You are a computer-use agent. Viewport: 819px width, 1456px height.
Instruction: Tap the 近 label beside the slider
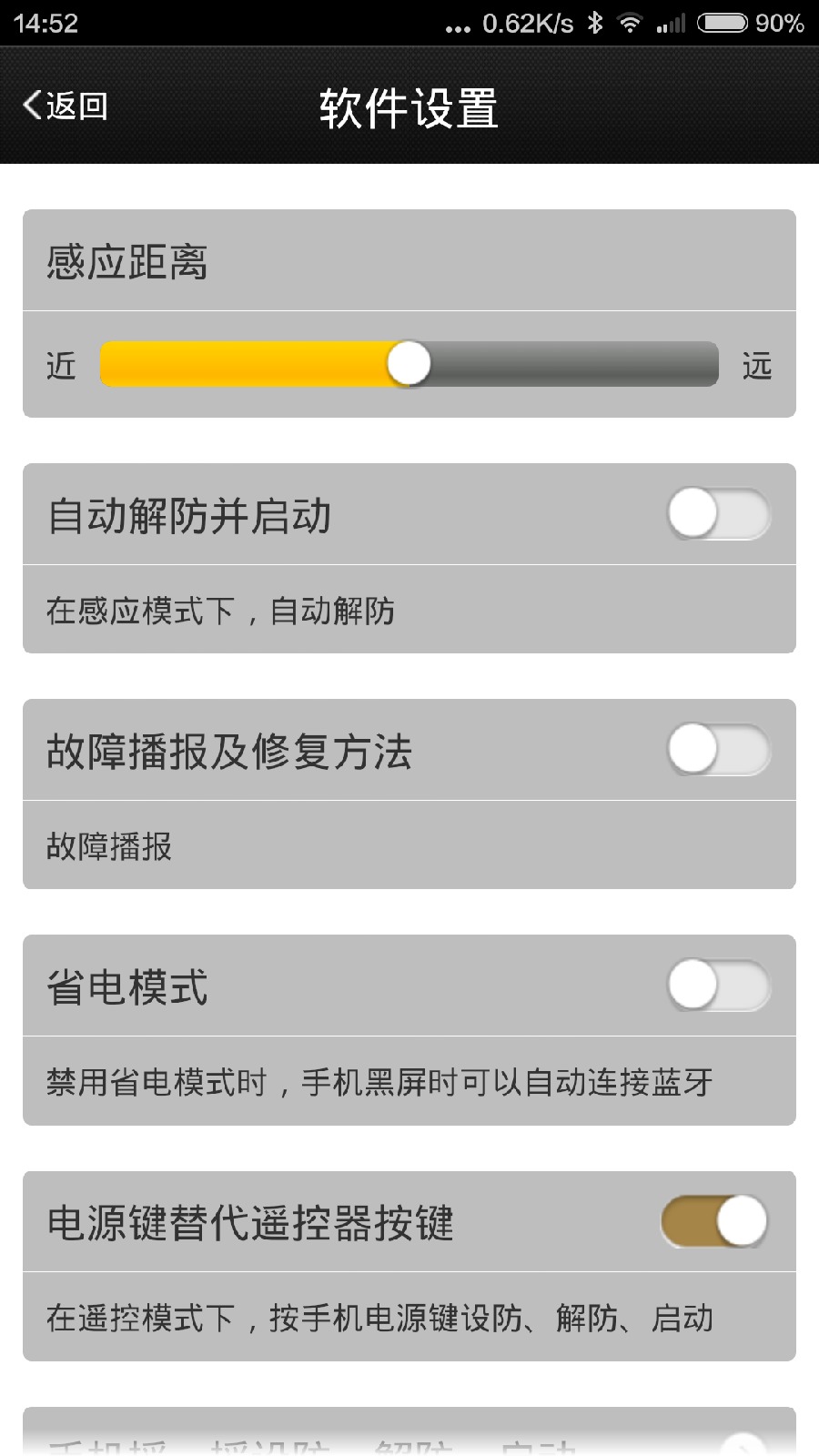[57, 366]
